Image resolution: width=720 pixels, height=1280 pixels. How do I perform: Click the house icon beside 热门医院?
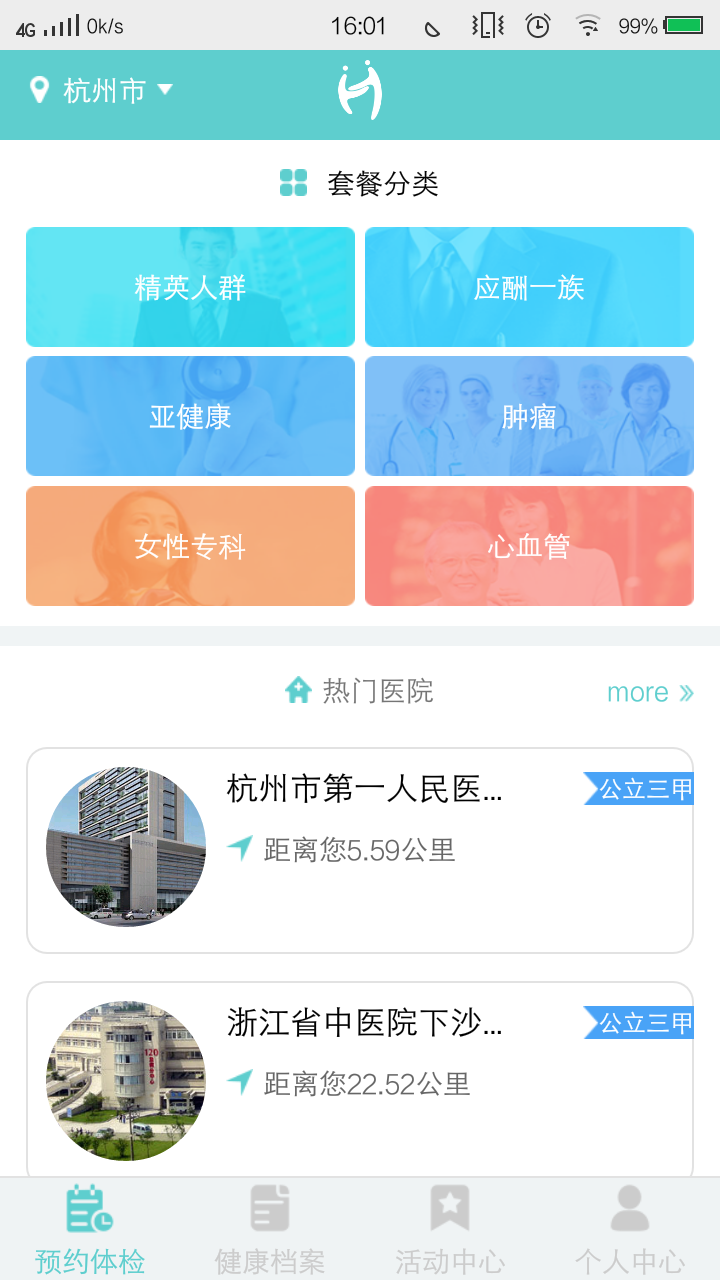(x=299, y=690)
